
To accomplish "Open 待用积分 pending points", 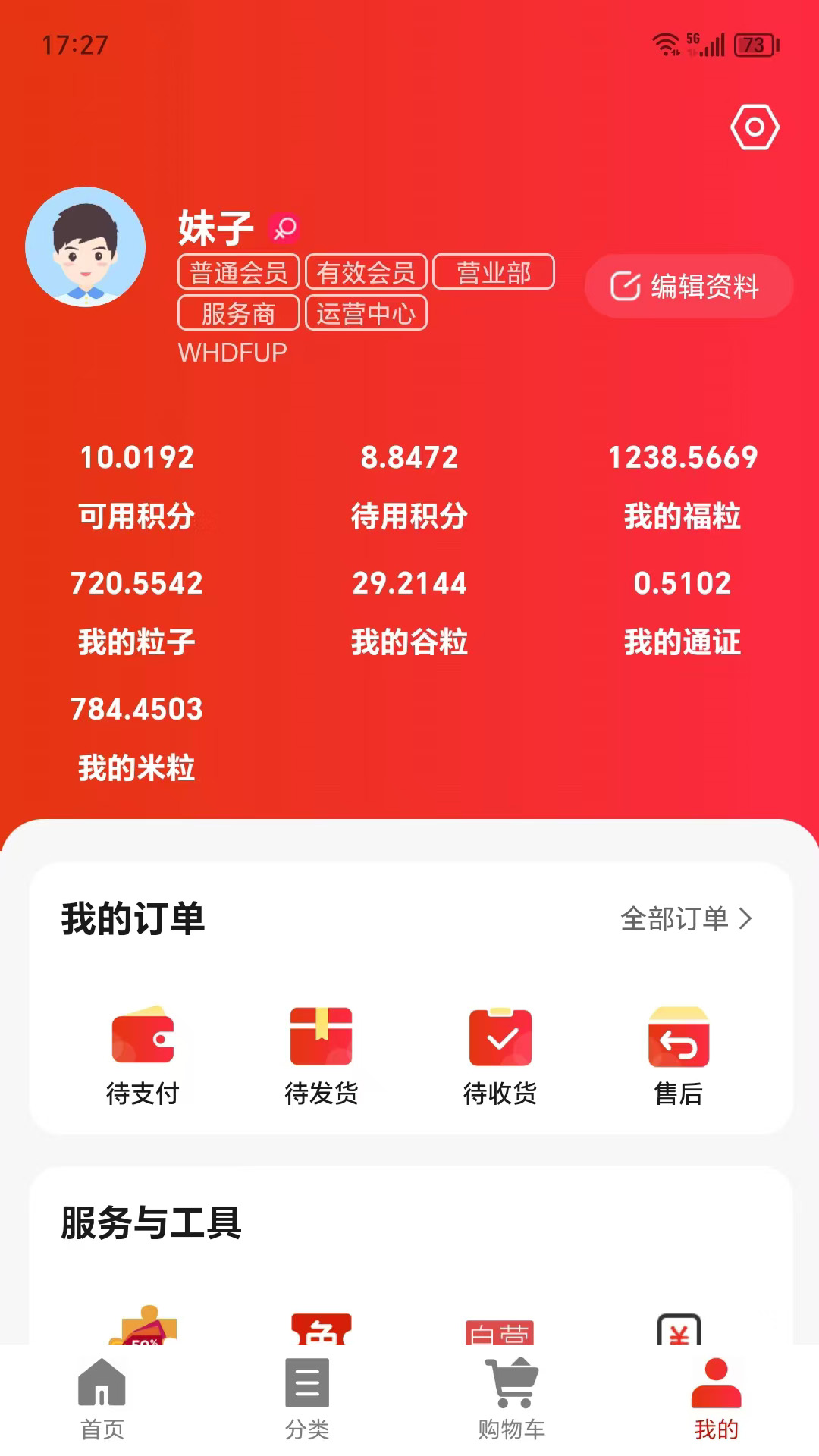I will (x=409, y=487).
